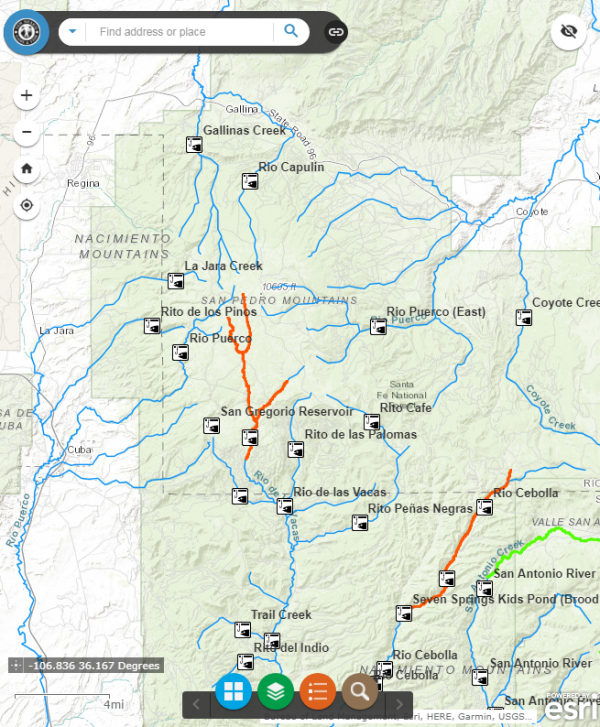The height and width of the screenshot is (727, 600).
Task: Expand the search source dropdown arrow
Action: (x=73, y=32)
